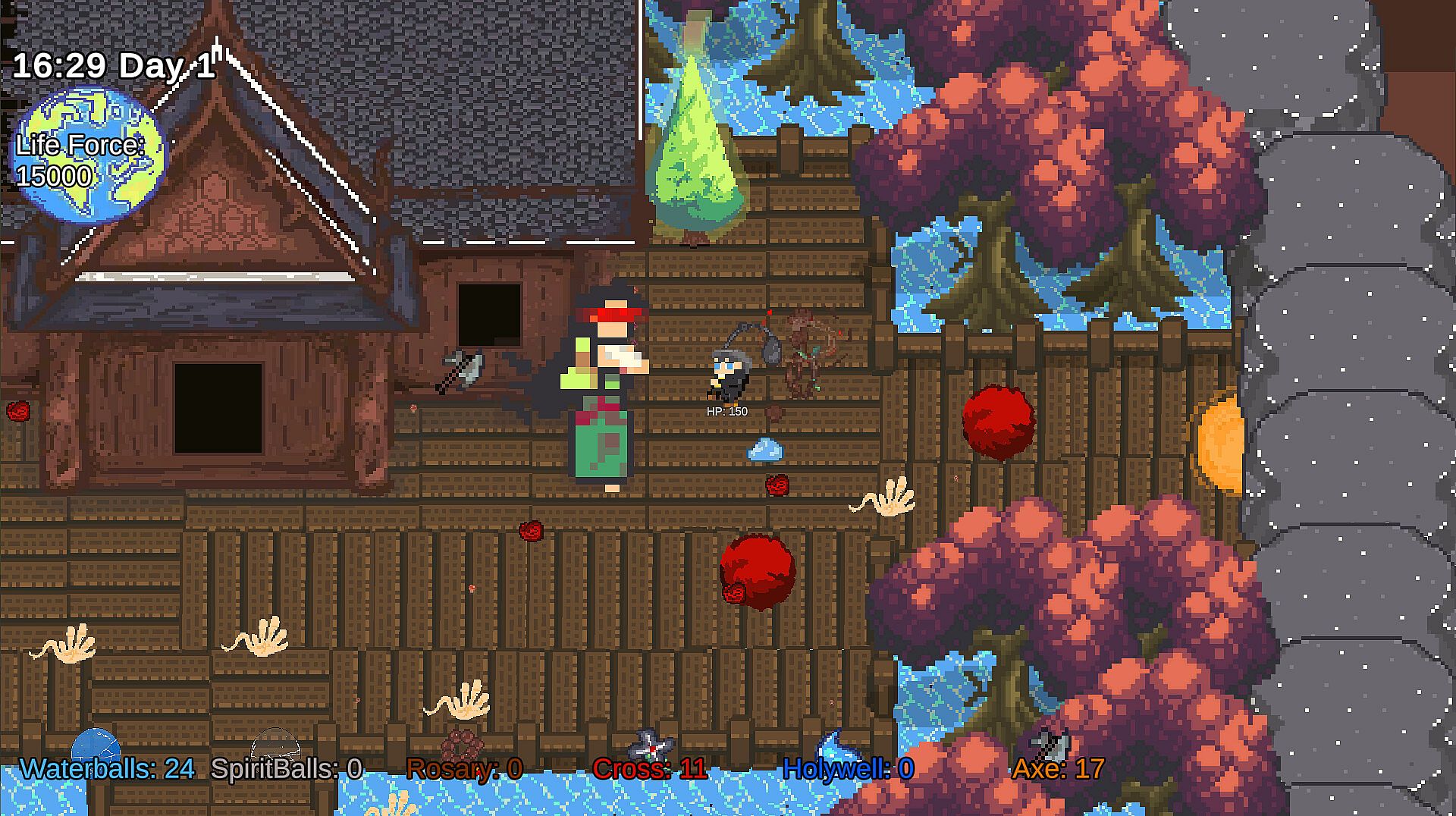Choose the Rosary item slot

[x=463, y=767]
